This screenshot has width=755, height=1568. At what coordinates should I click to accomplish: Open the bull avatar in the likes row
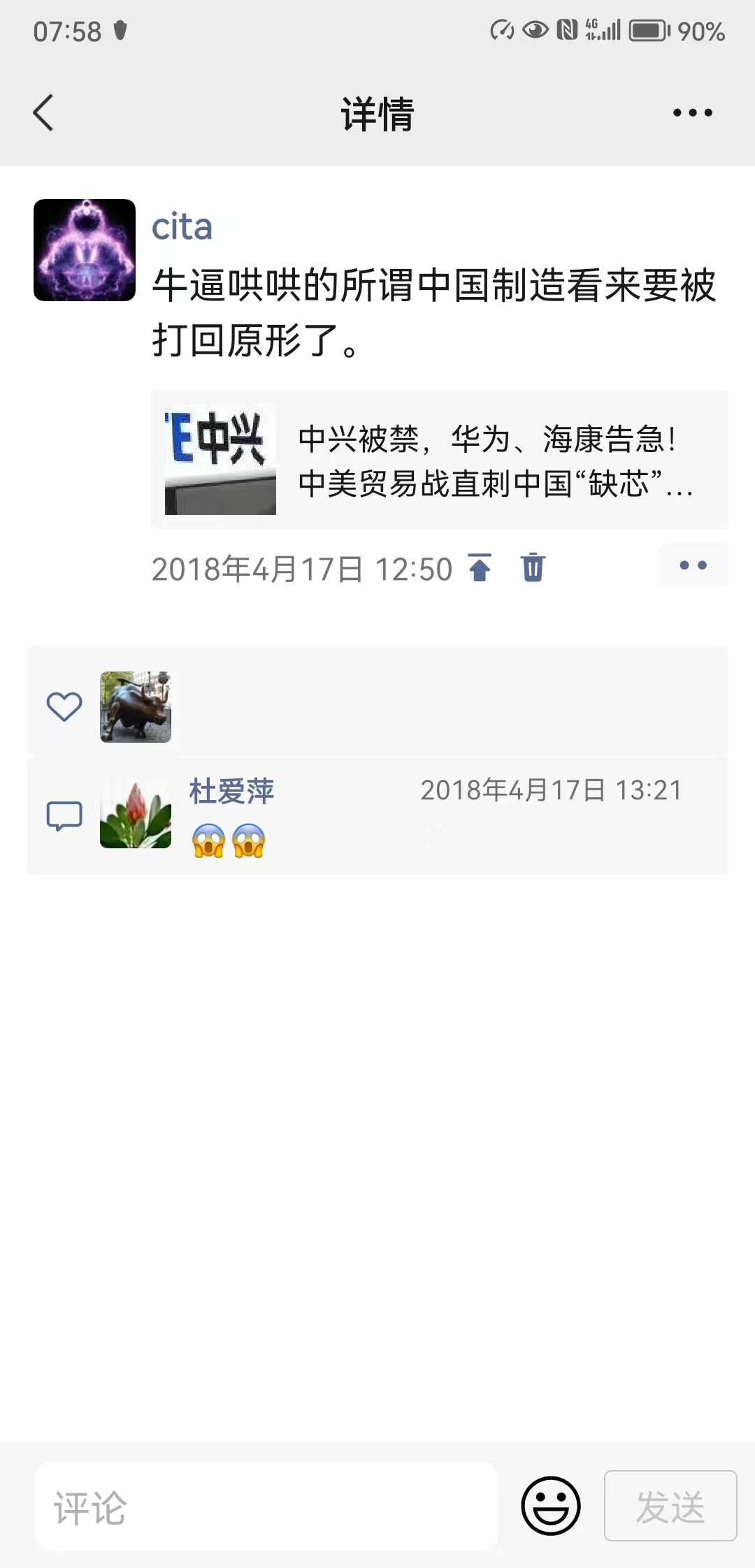click(136, 706)
